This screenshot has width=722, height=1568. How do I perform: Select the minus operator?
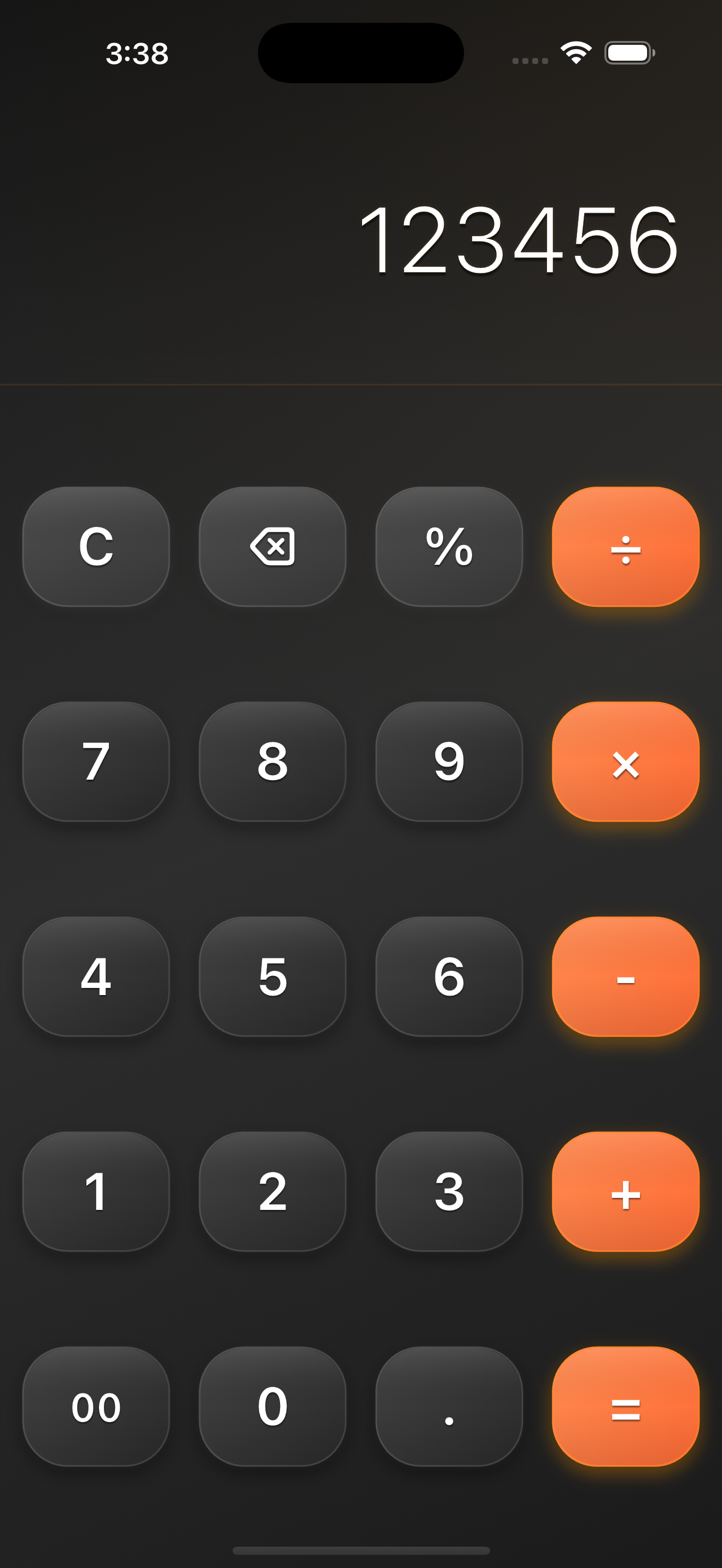click(x=625, y=976)
